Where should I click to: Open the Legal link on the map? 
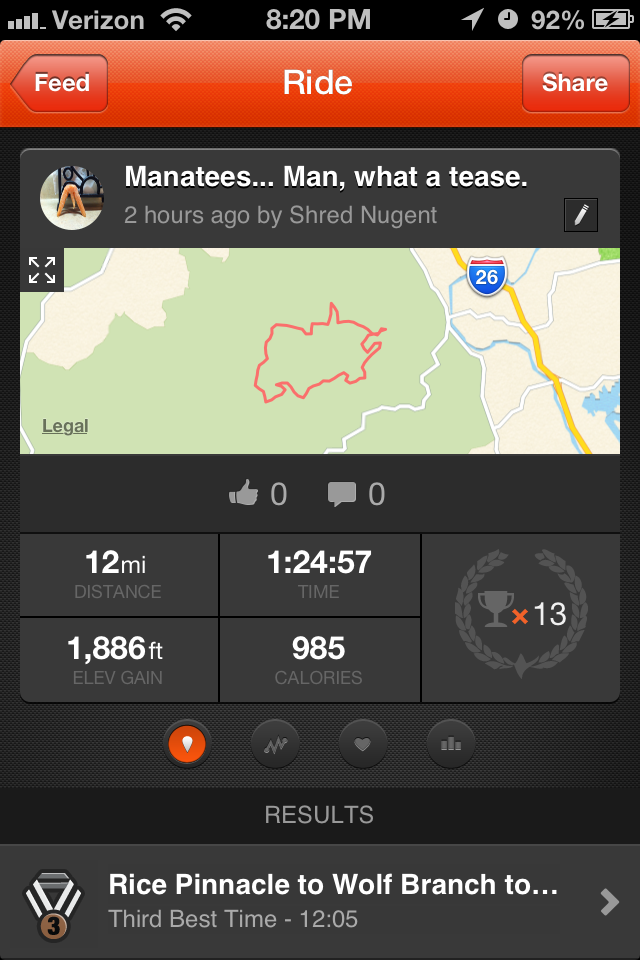65,426
